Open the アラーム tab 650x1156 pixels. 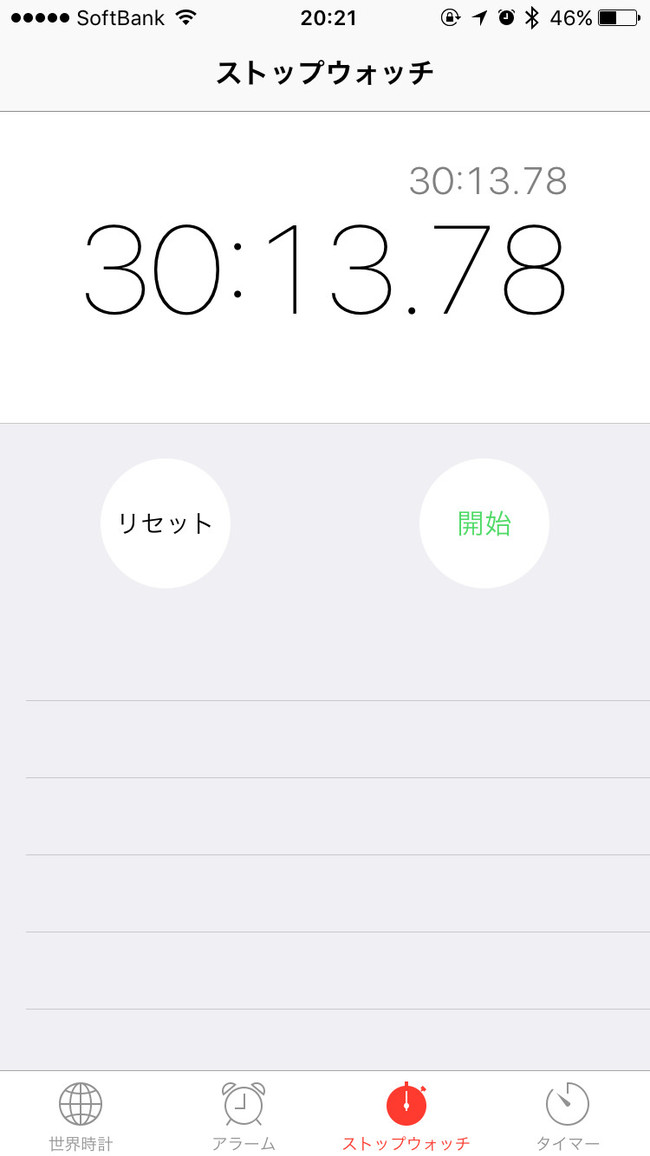pyautogui.click(x=244, y=1115)
